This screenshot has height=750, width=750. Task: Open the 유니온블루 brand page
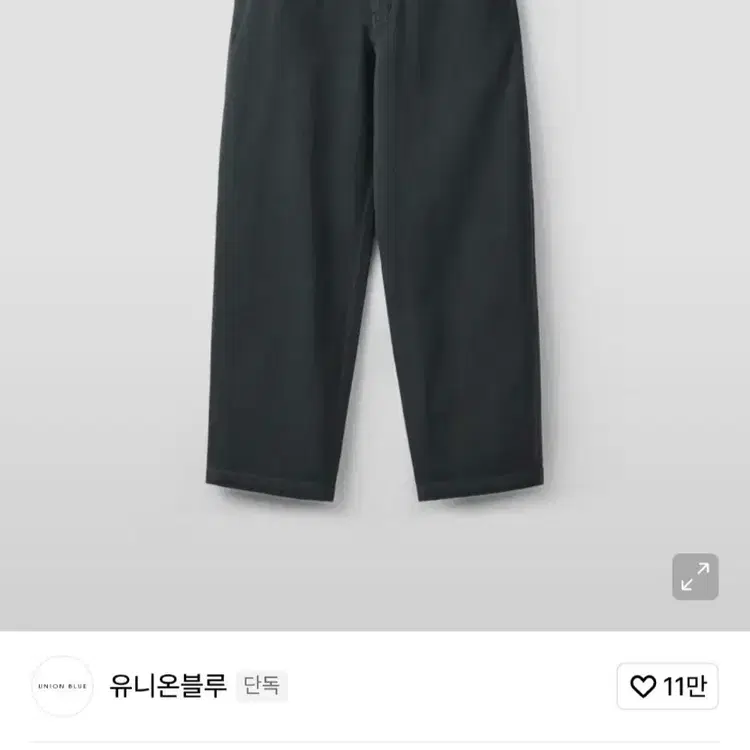coord(168,686)
